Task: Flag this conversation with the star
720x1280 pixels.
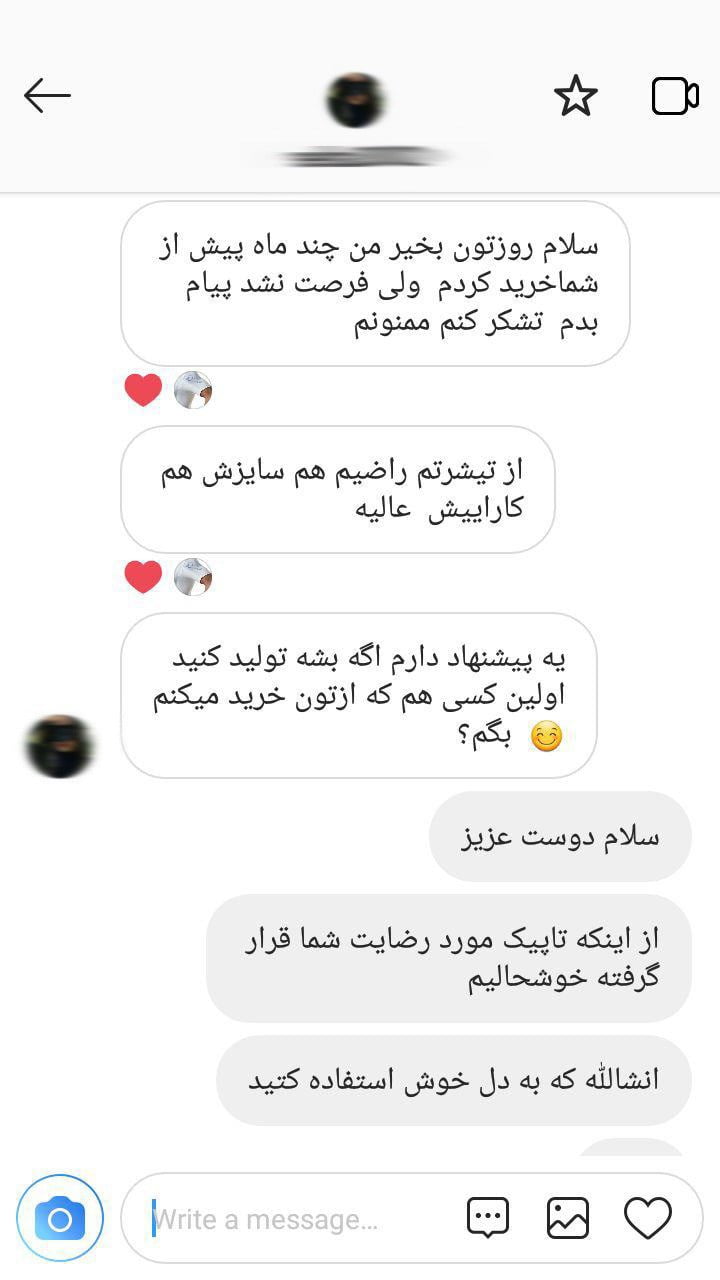Action: pos(575,96)
